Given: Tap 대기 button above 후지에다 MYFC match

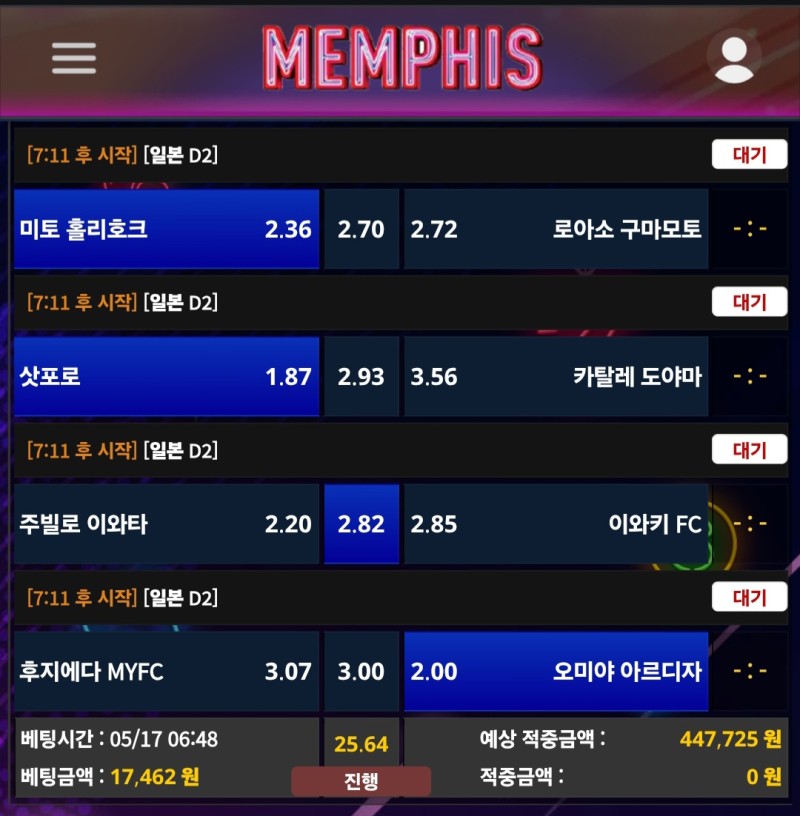Looking at the screenshot, I should click(x=749, y=597).
